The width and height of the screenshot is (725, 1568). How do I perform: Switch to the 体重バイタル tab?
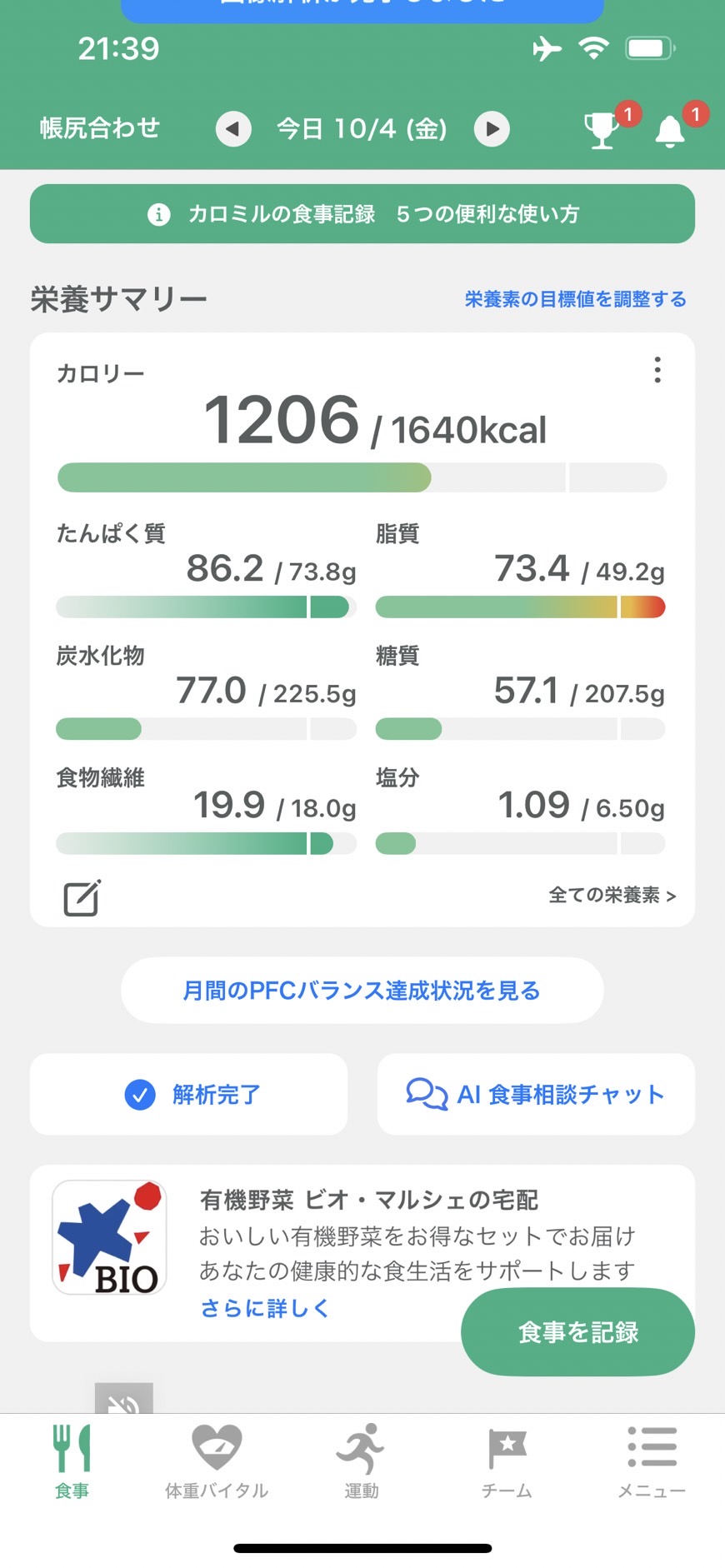[x=217, y=1461]
